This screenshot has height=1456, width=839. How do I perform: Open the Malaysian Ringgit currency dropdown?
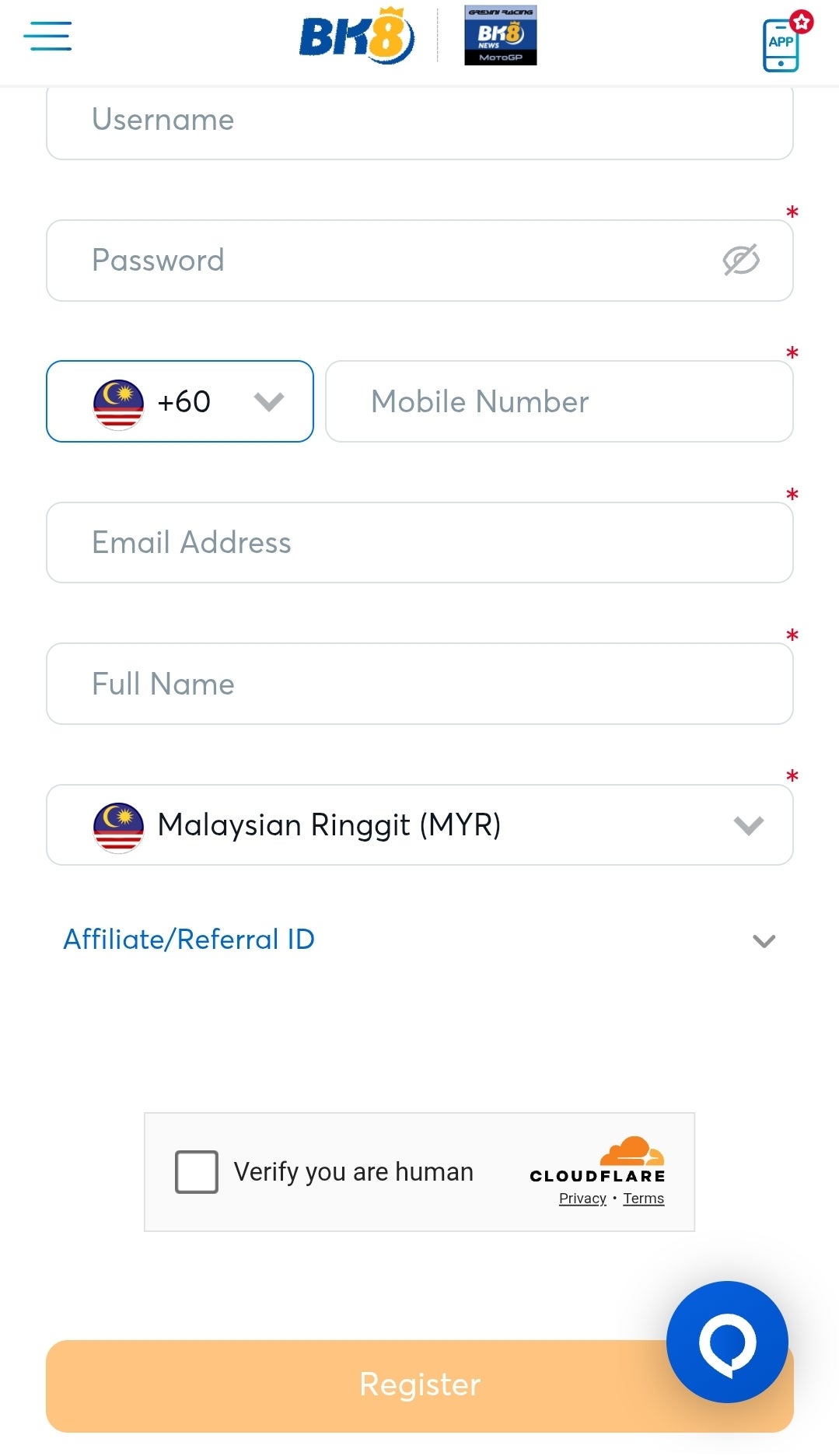coord(749,824)
